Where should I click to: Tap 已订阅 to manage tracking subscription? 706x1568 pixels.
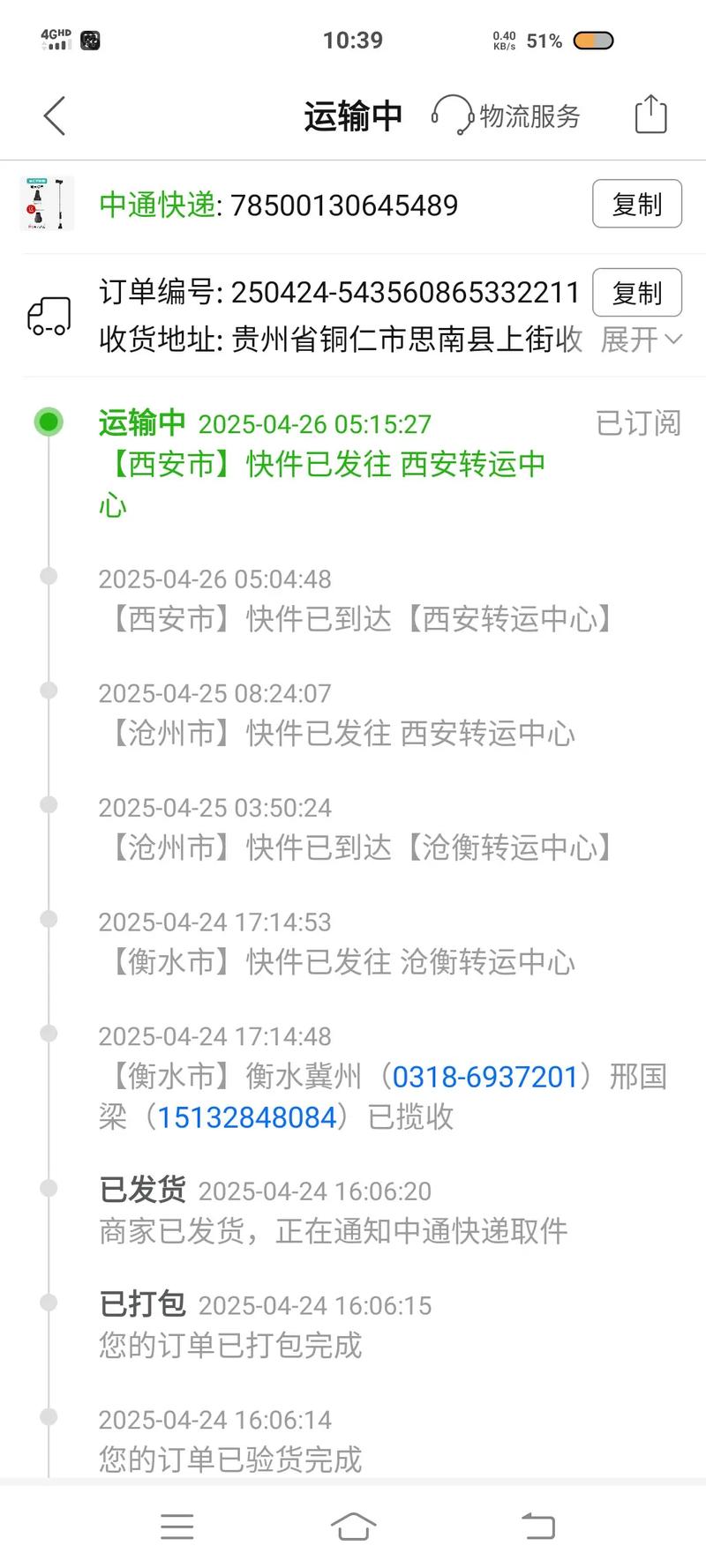[639, 422]
